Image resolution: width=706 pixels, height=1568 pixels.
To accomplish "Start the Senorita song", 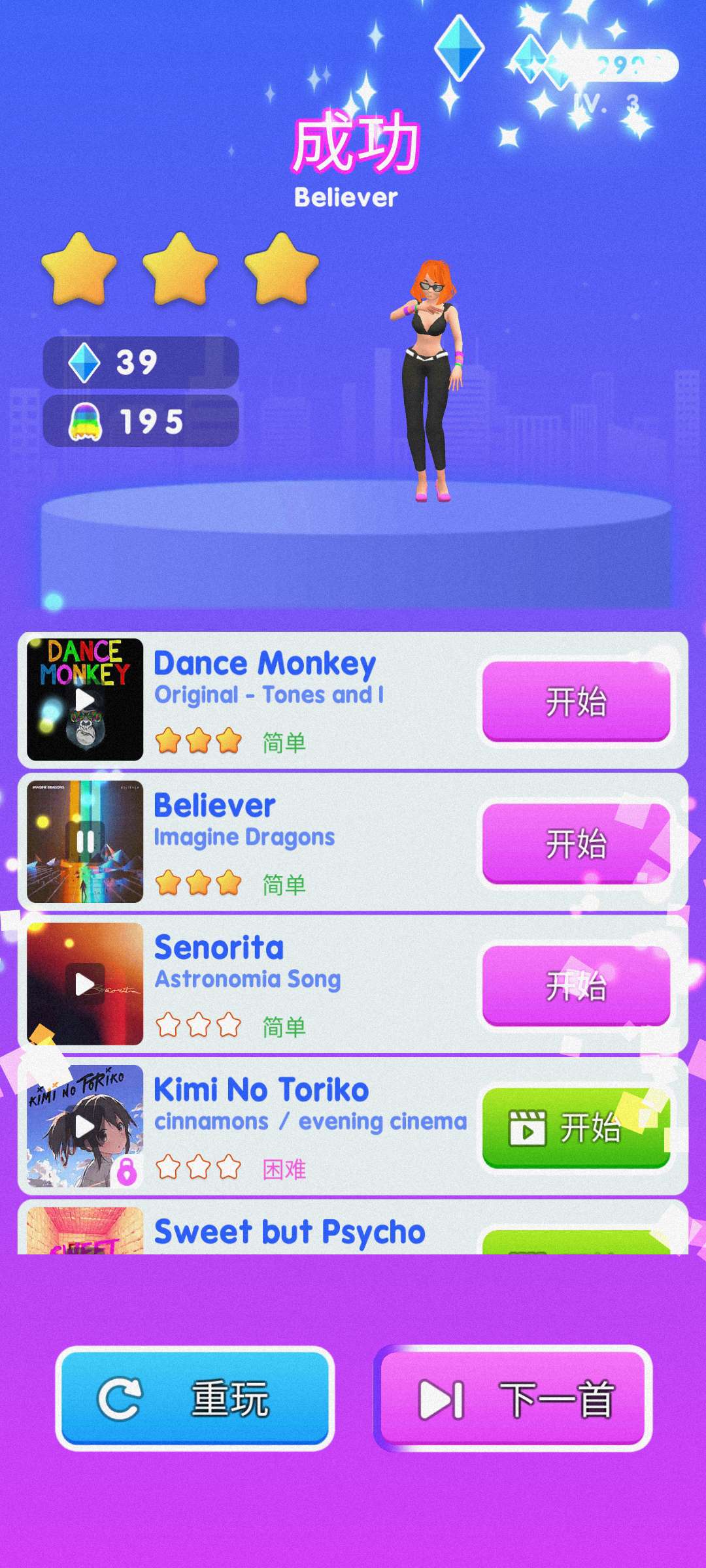I will pos(576,985).
